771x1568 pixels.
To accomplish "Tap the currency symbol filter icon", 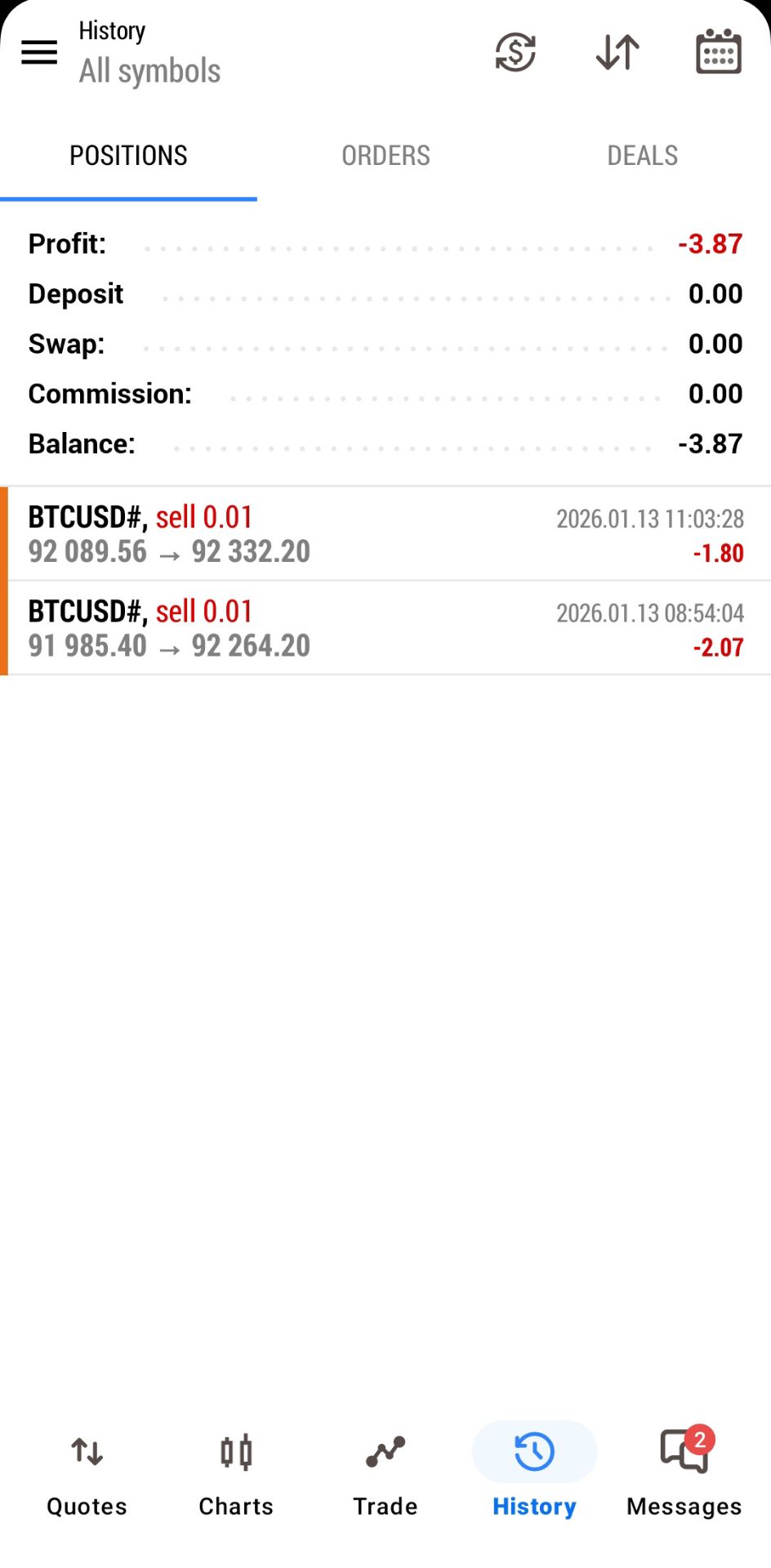I will pyautogui.click(x=515, y=53).
